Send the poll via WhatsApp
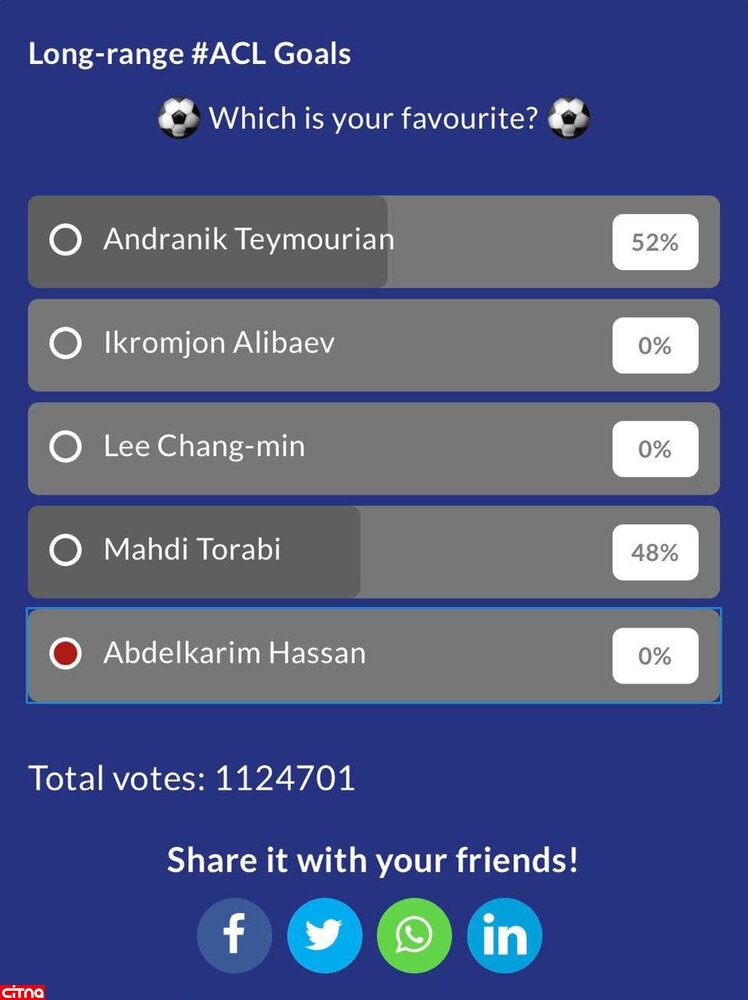 click(x=414, y=937)
